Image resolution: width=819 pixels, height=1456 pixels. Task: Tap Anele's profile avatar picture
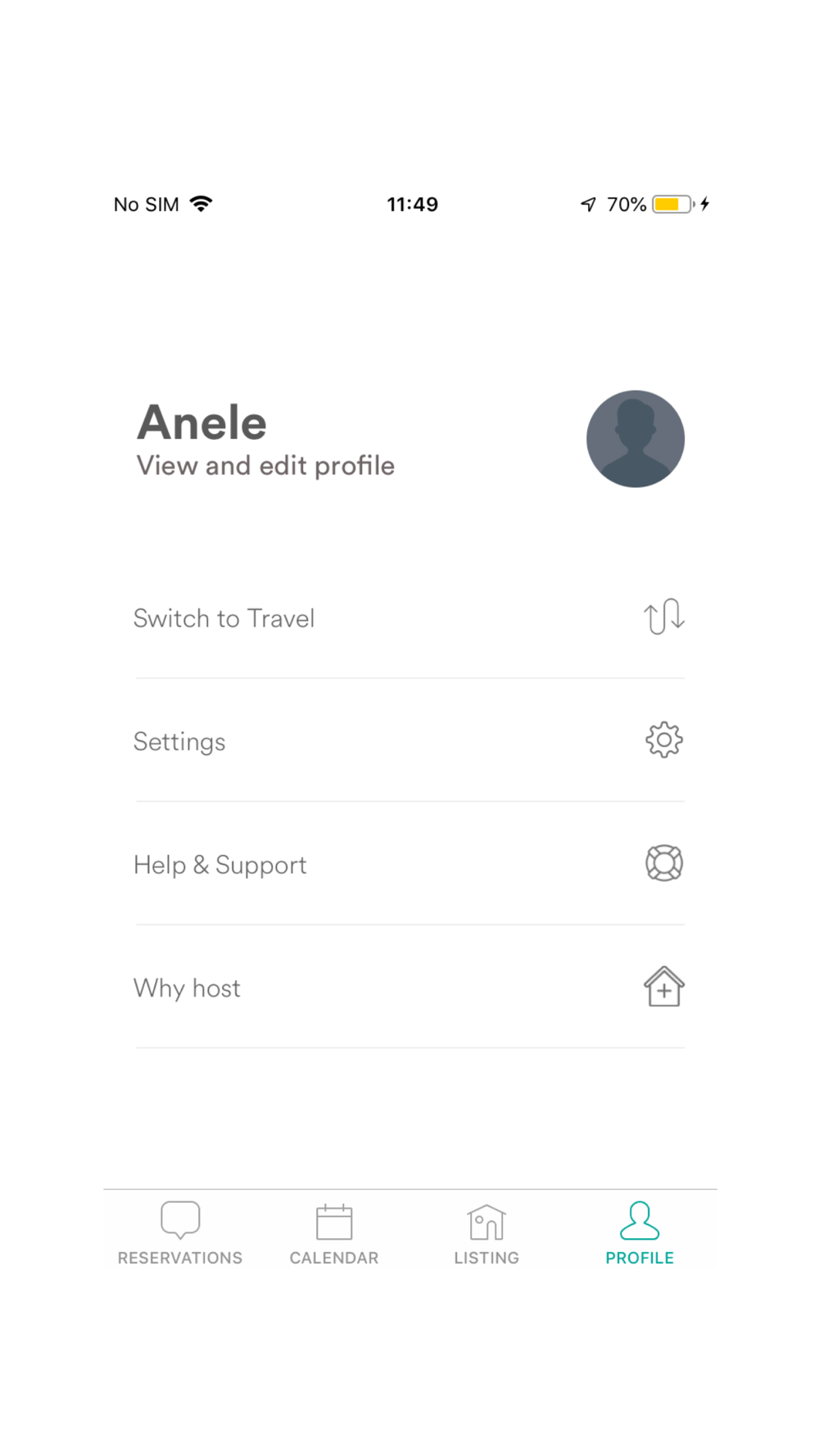point(635,439)
